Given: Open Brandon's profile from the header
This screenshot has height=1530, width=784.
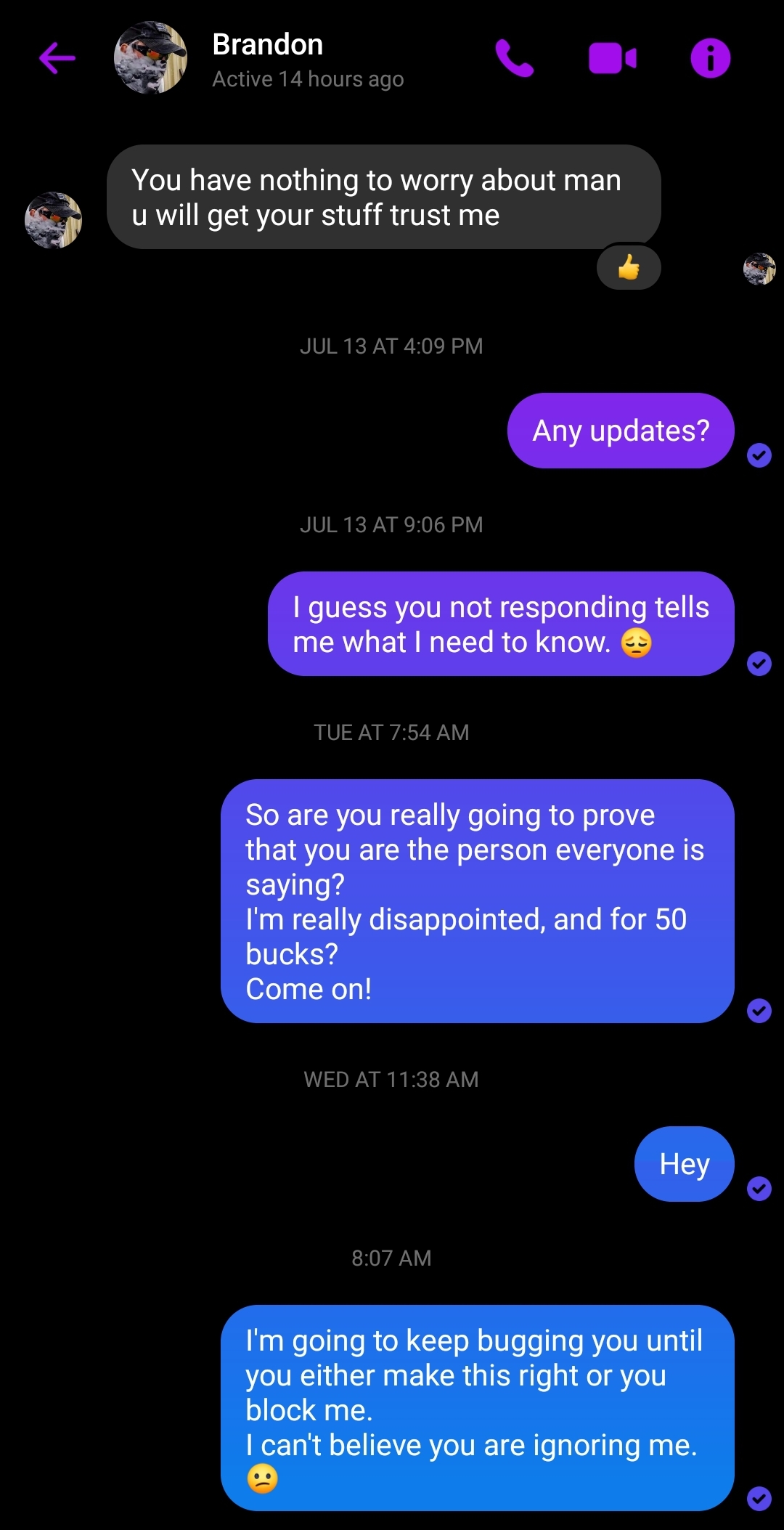Looking at the screenshot, I should [267, 60].
